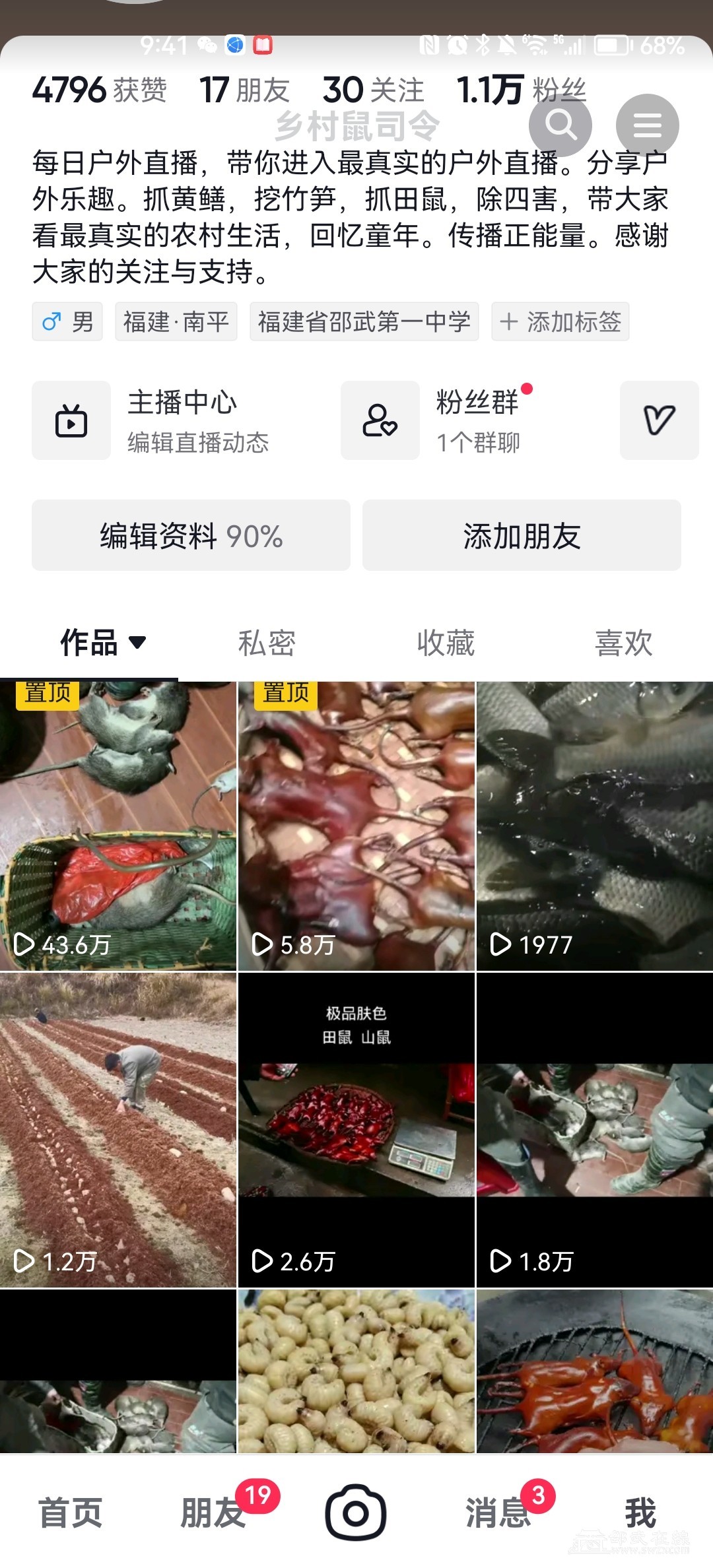
Task: Go to the 首页 home tab
Action: 71,1513
